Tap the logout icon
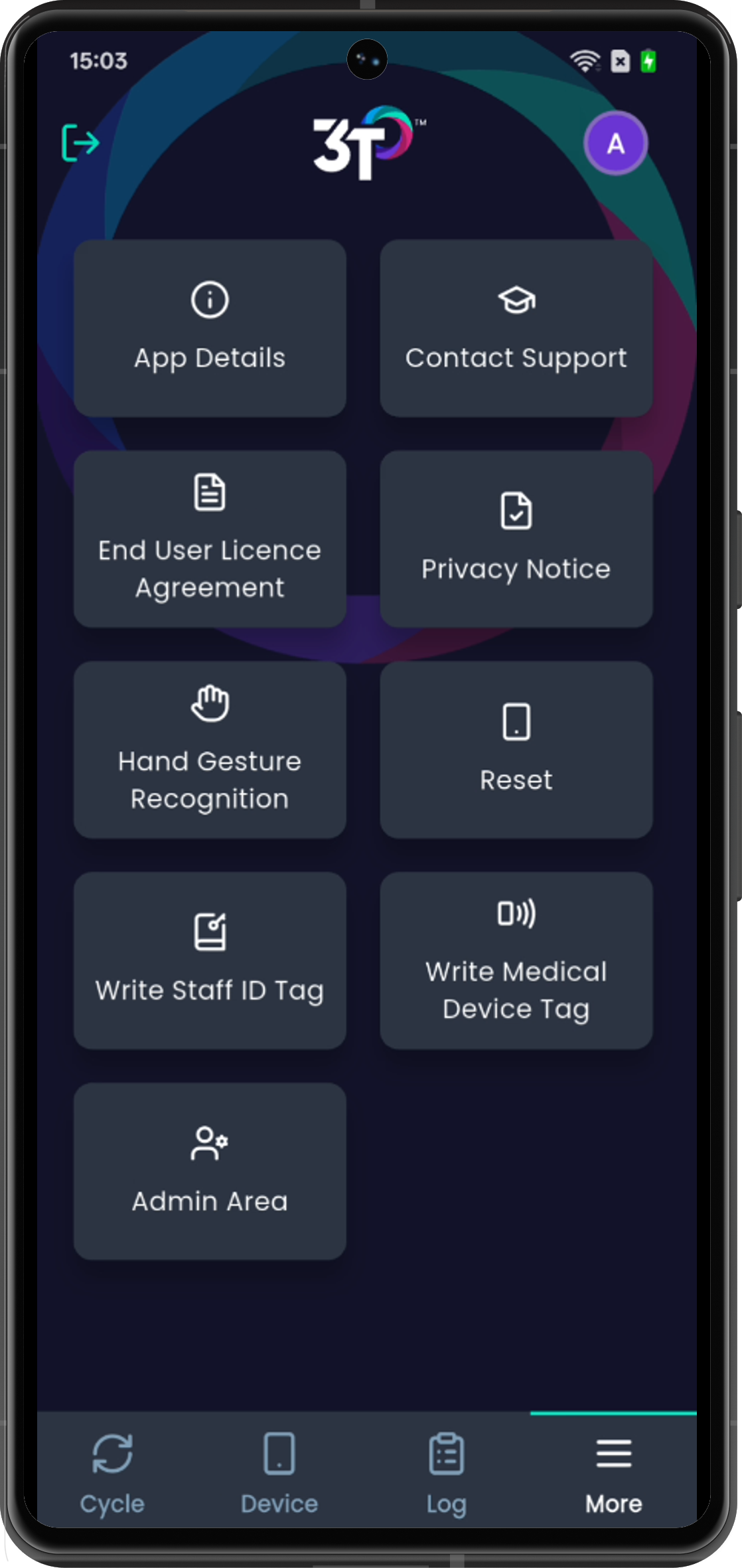Screen dimensions: 742x1568 (x=80, y=143)
